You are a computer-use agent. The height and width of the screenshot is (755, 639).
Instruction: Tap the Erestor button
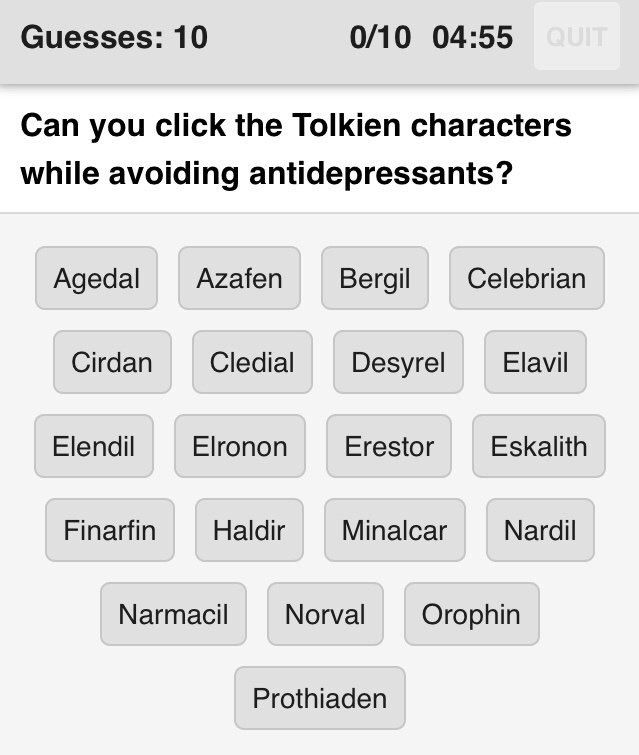point(389,446)
